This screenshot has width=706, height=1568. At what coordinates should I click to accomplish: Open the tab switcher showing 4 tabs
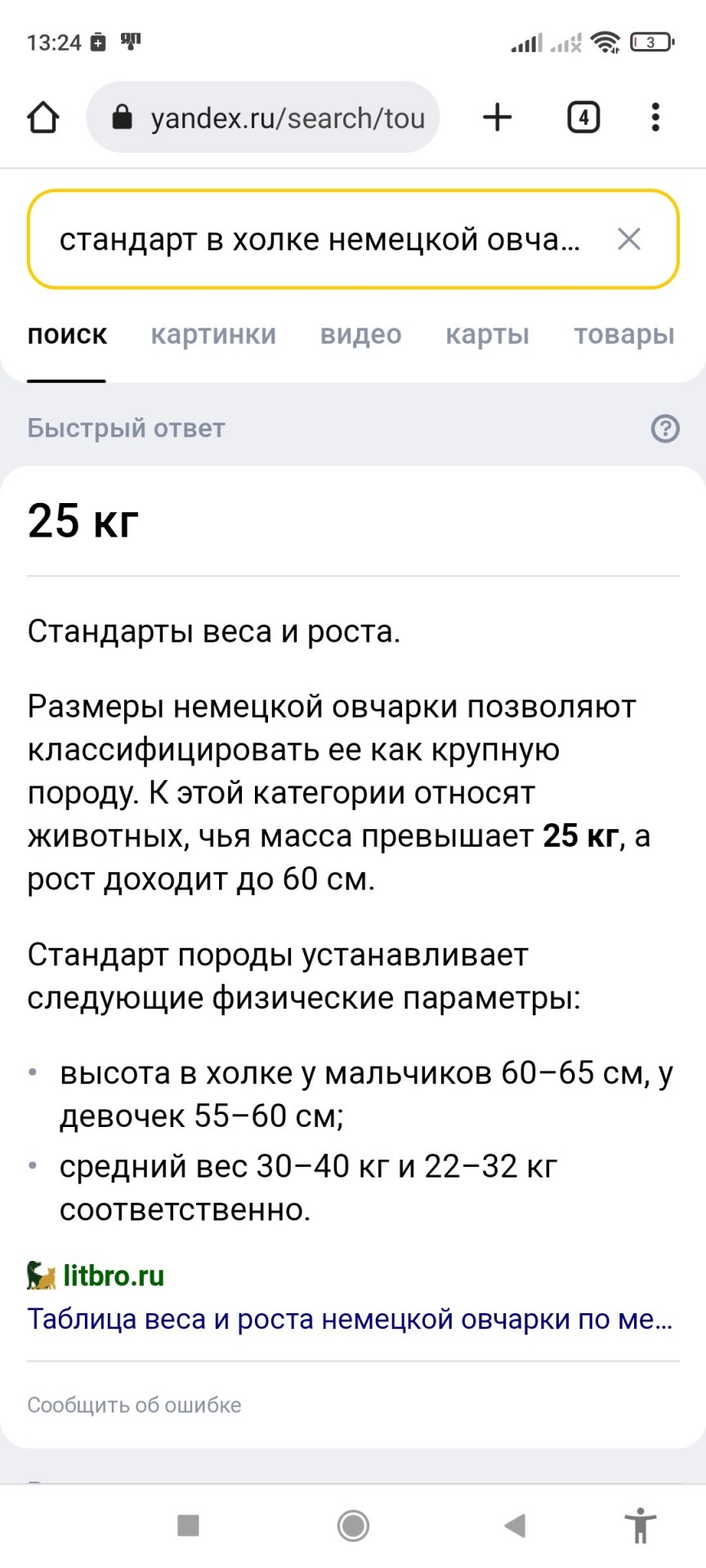[x=583, y=118]
